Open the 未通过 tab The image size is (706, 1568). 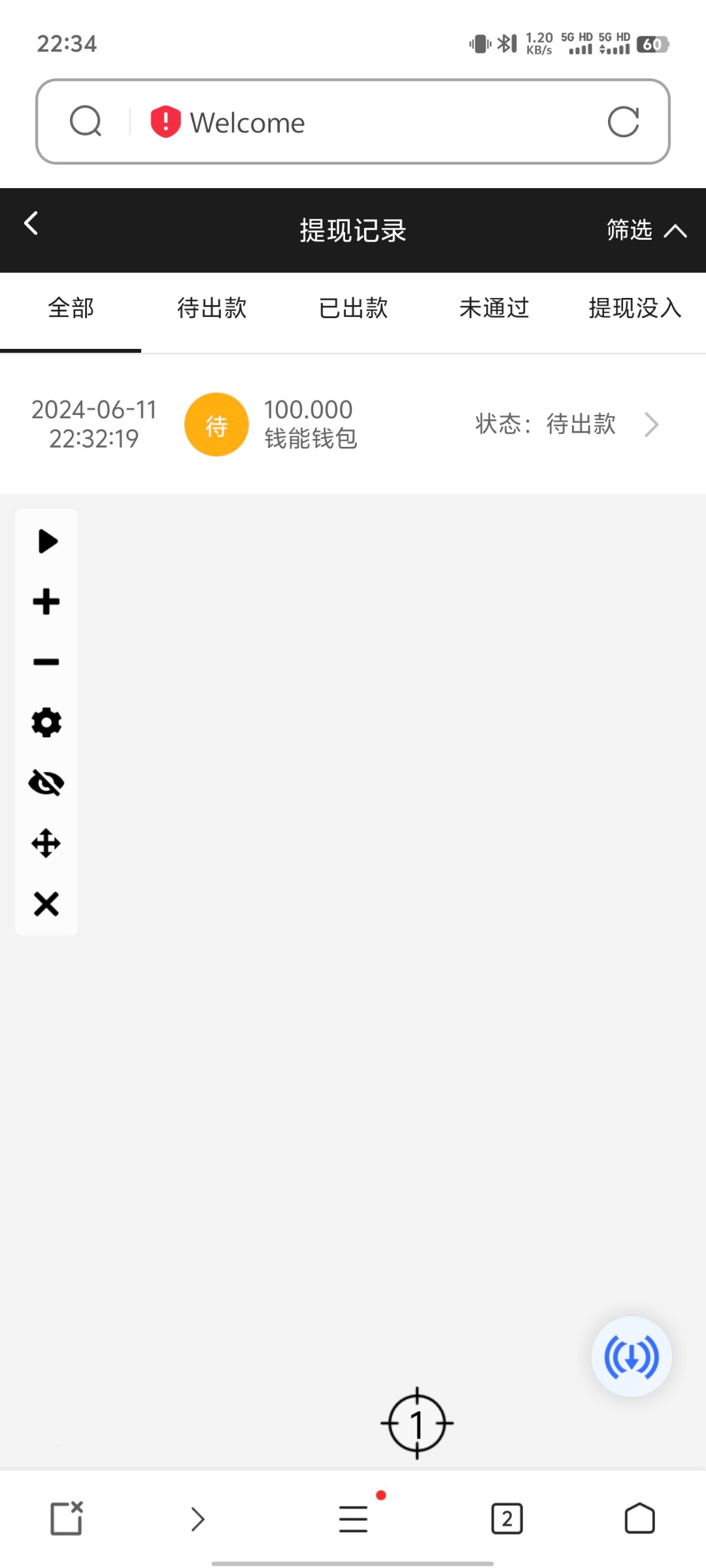coord(494,308)
